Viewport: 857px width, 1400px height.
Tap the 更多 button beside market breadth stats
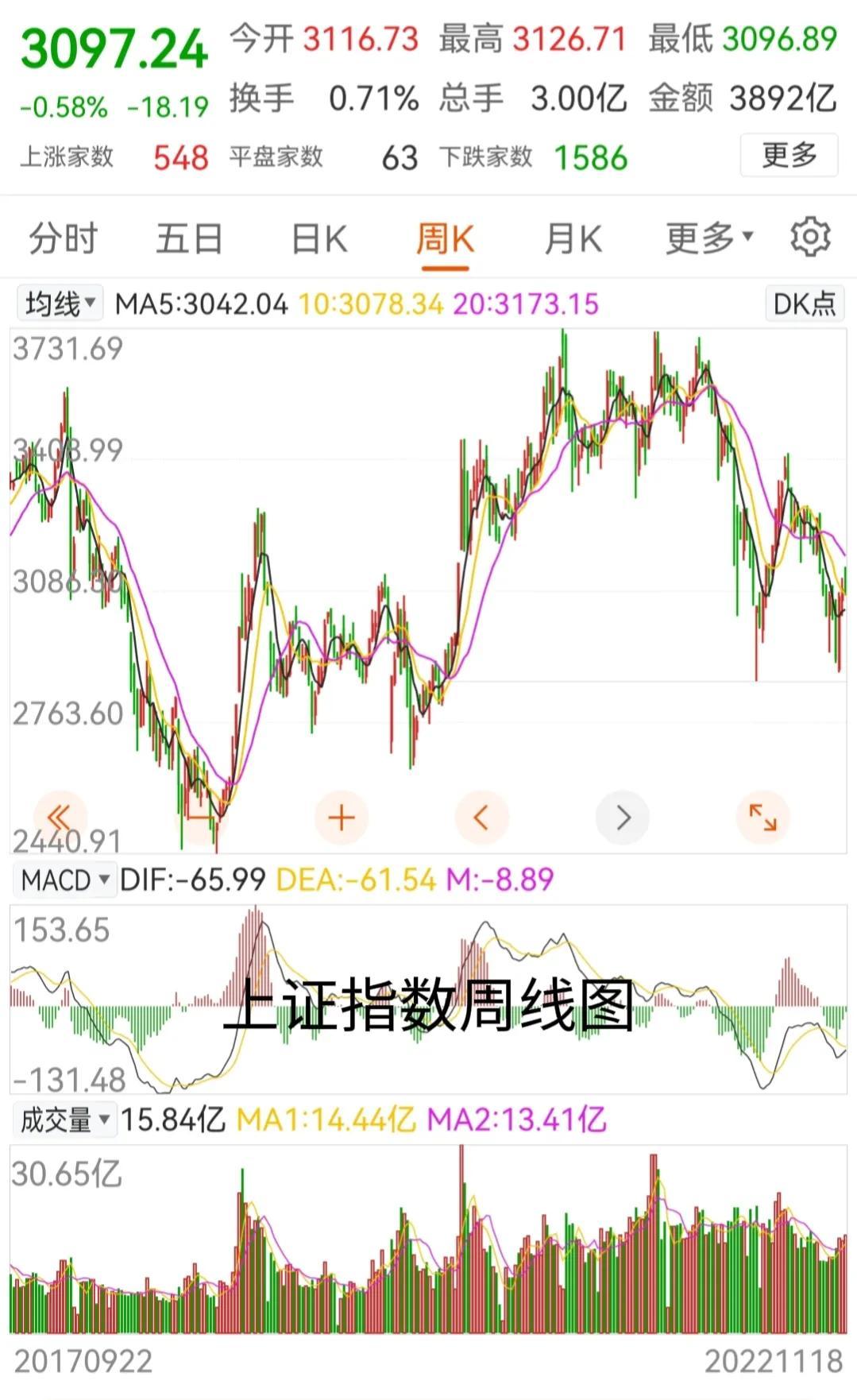point(789,155)
